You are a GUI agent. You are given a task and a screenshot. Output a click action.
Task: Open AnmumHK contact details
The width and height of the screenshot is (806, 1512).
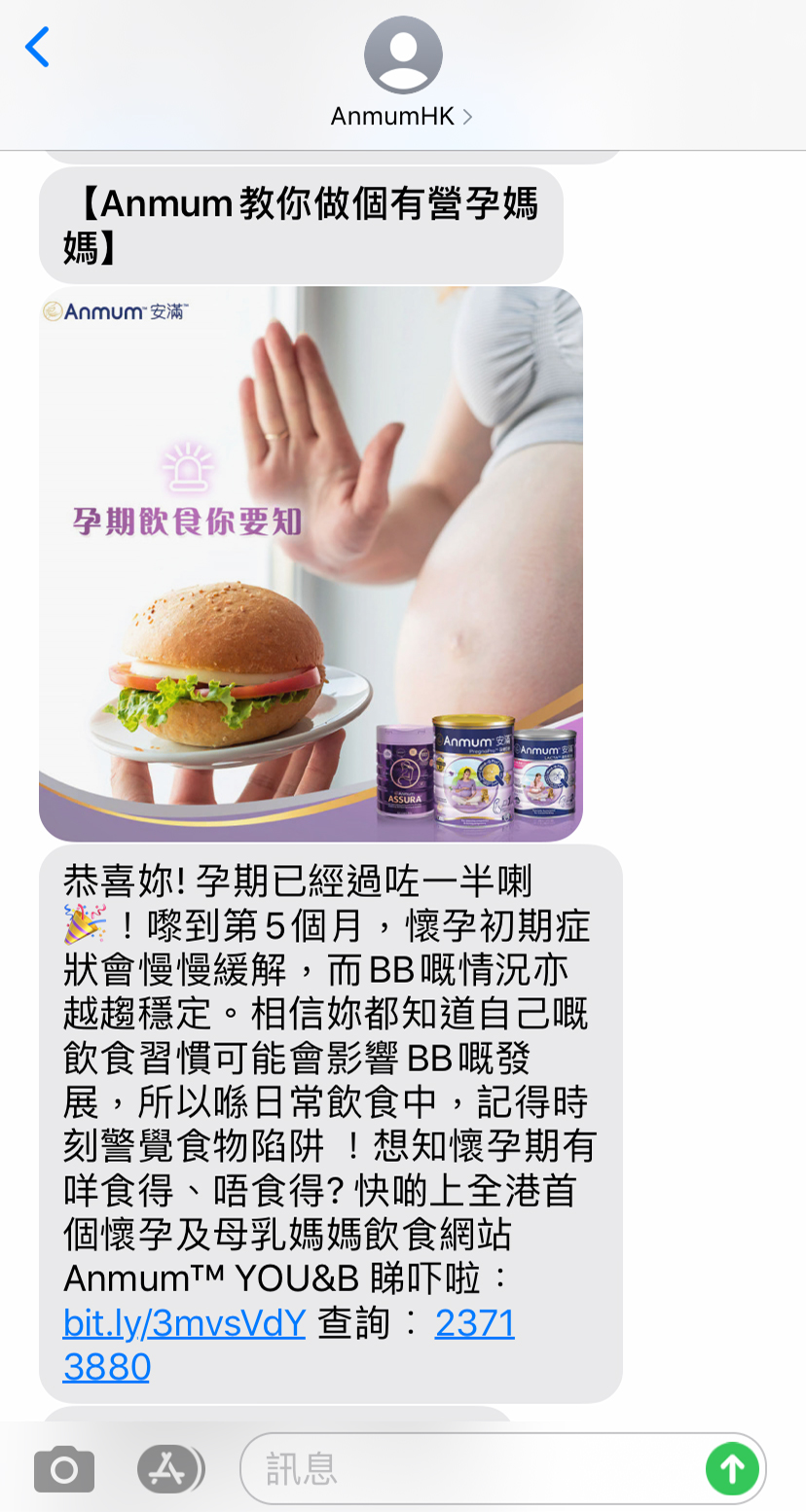tap(402, 74)
